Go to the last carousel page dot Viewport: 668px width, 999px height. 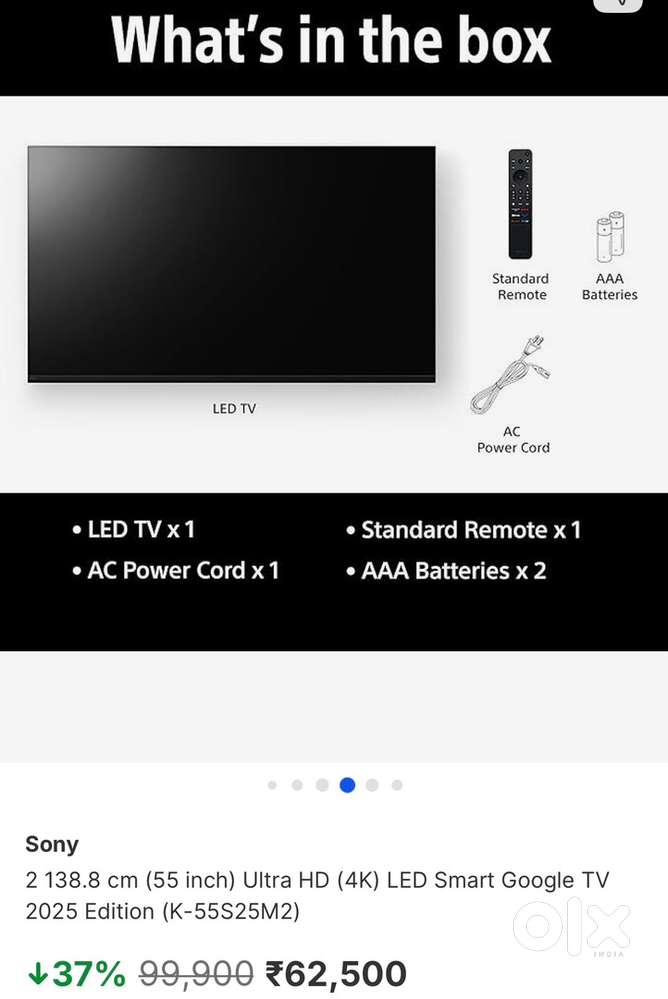tap(397, 785)
